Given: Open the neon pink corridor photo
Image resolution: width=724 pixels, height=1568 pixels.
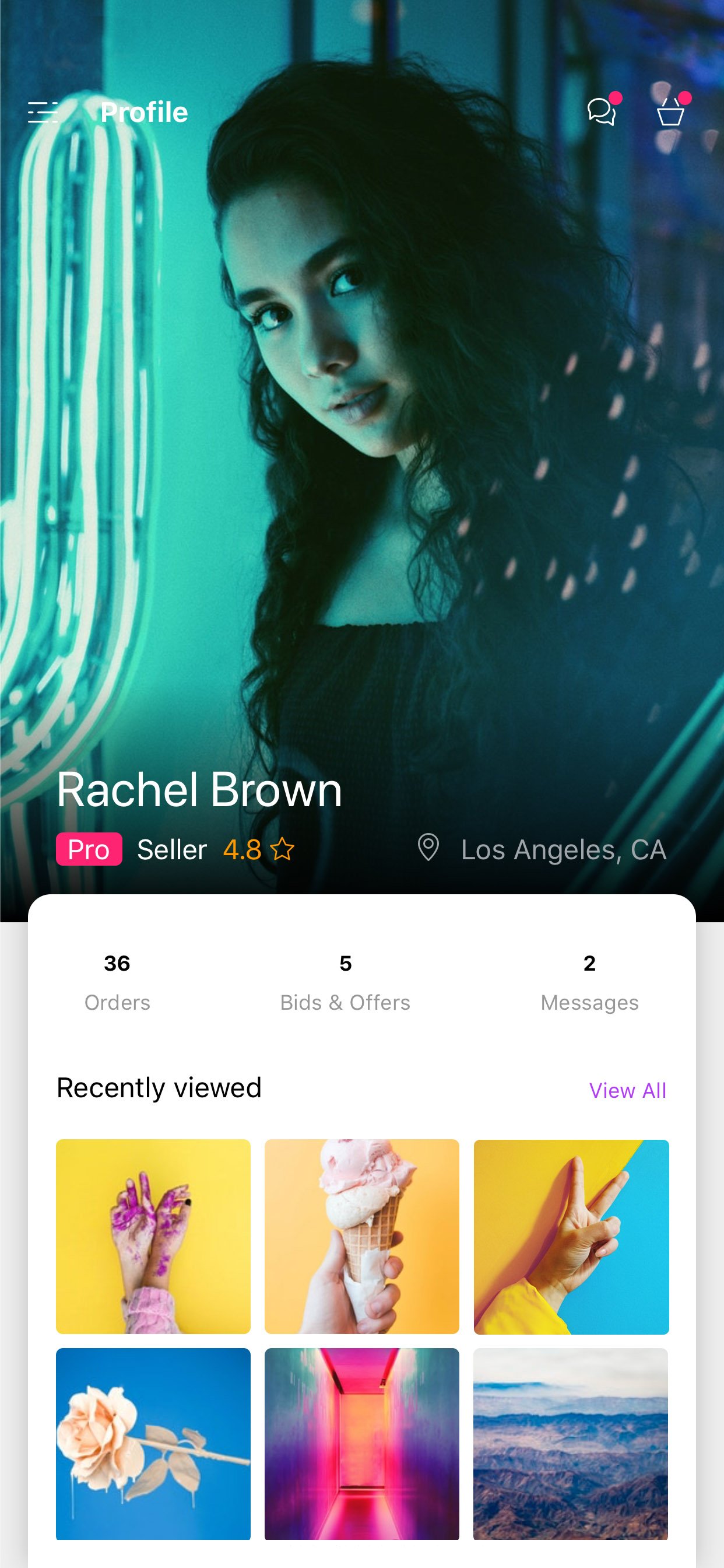Looking at the screenshot, I should pyautogui.click(x=362, y=1443).
